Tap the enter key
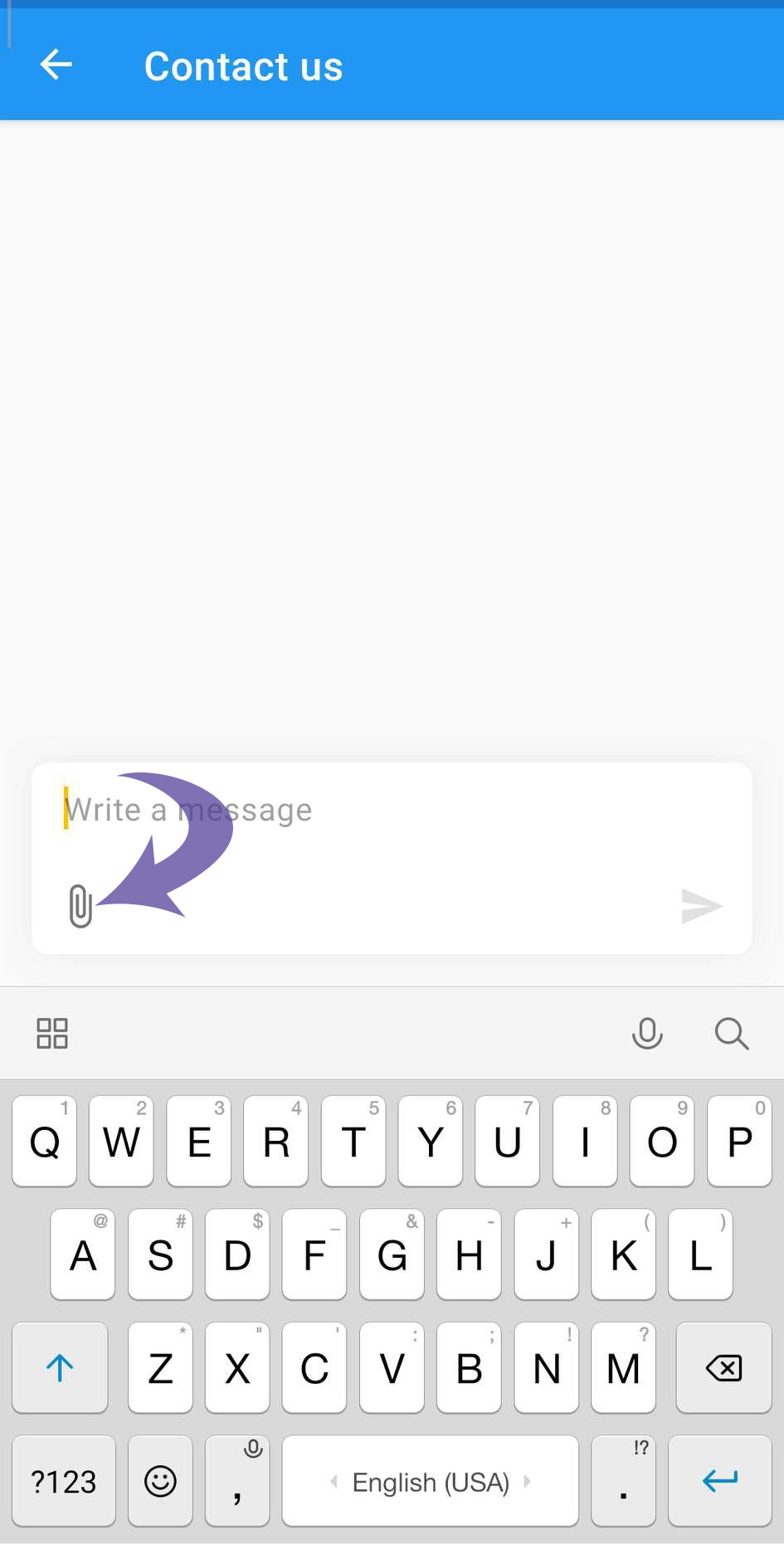 coord(719,1481)
